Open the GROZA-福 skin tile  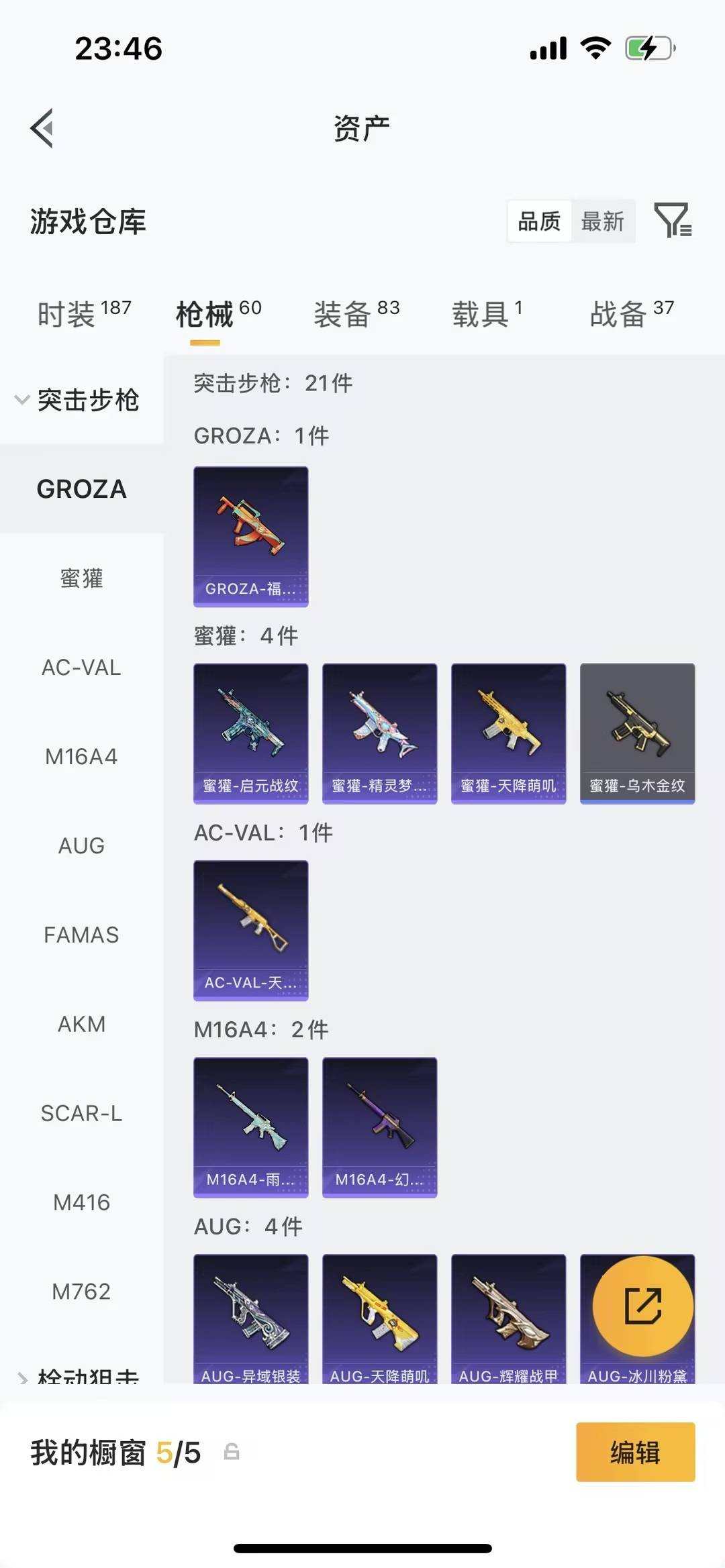click(x=250, y=536)
